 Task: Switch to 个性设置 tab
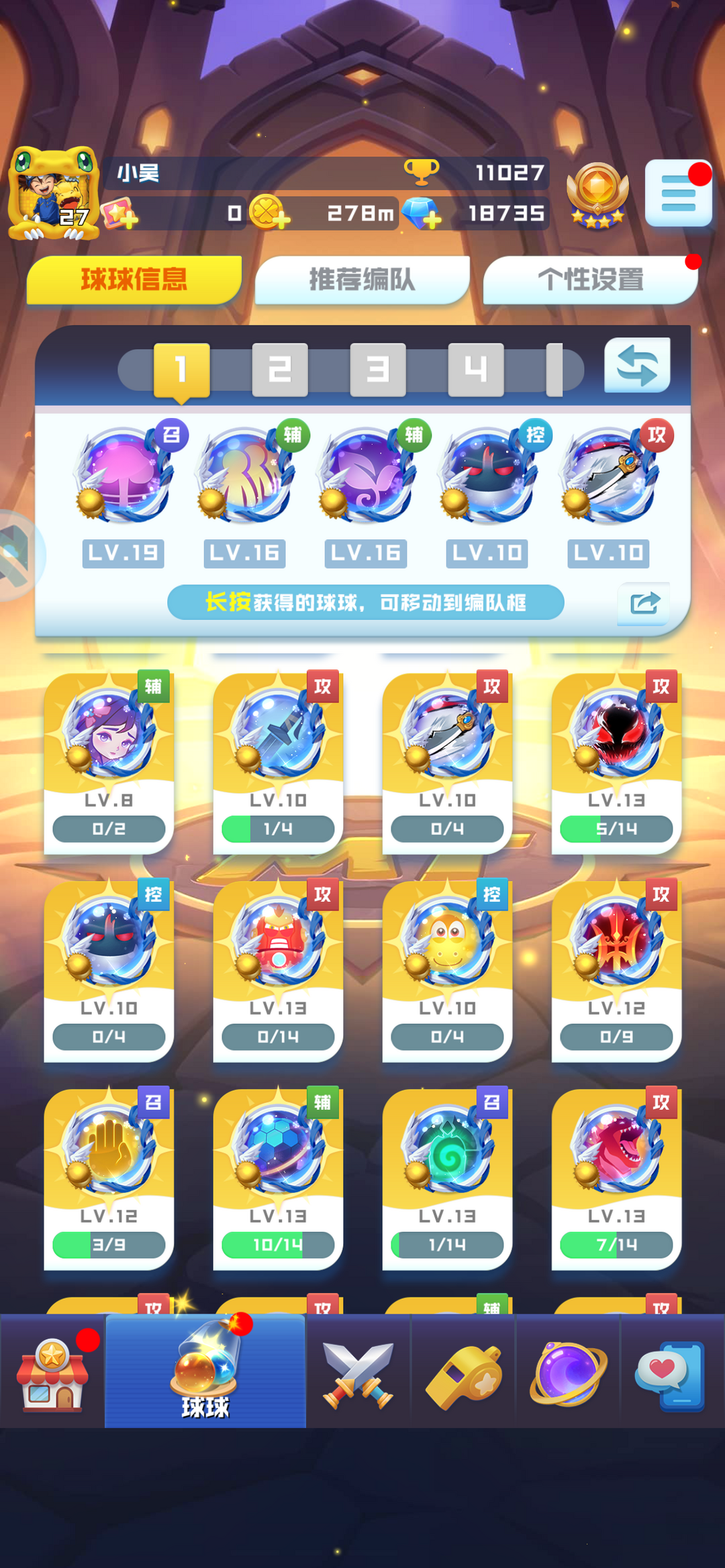[590, 280]
